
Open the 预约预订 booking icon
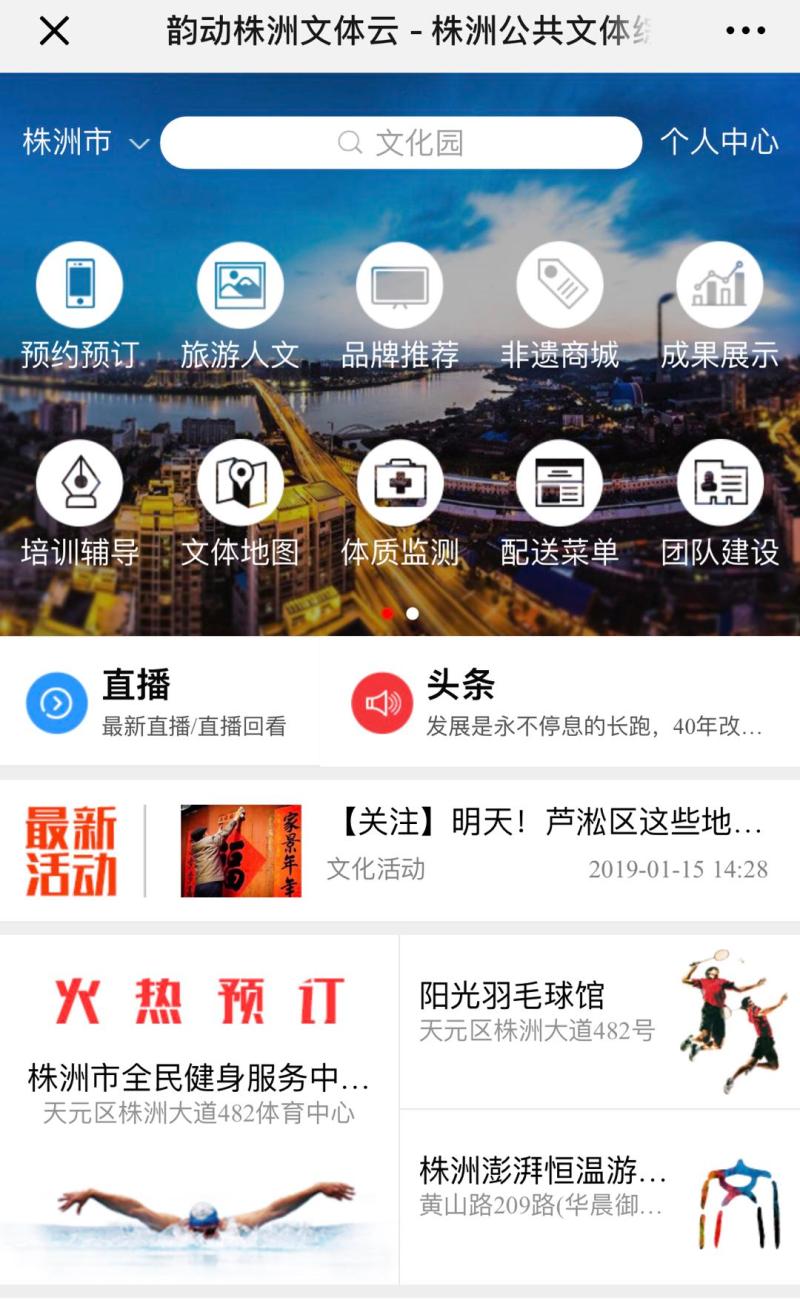80,285
